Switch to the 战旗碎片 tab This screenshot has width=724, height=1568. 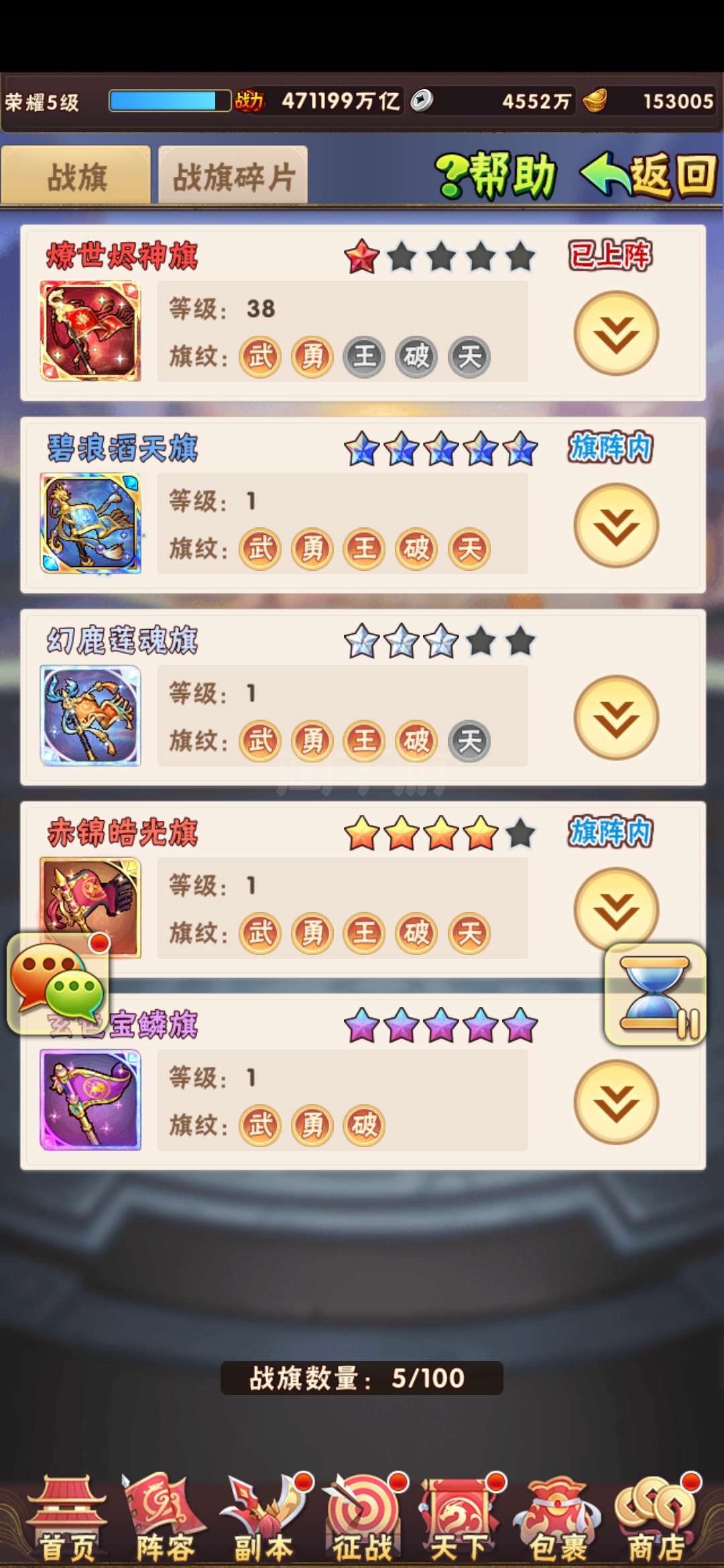coord(233,175)
